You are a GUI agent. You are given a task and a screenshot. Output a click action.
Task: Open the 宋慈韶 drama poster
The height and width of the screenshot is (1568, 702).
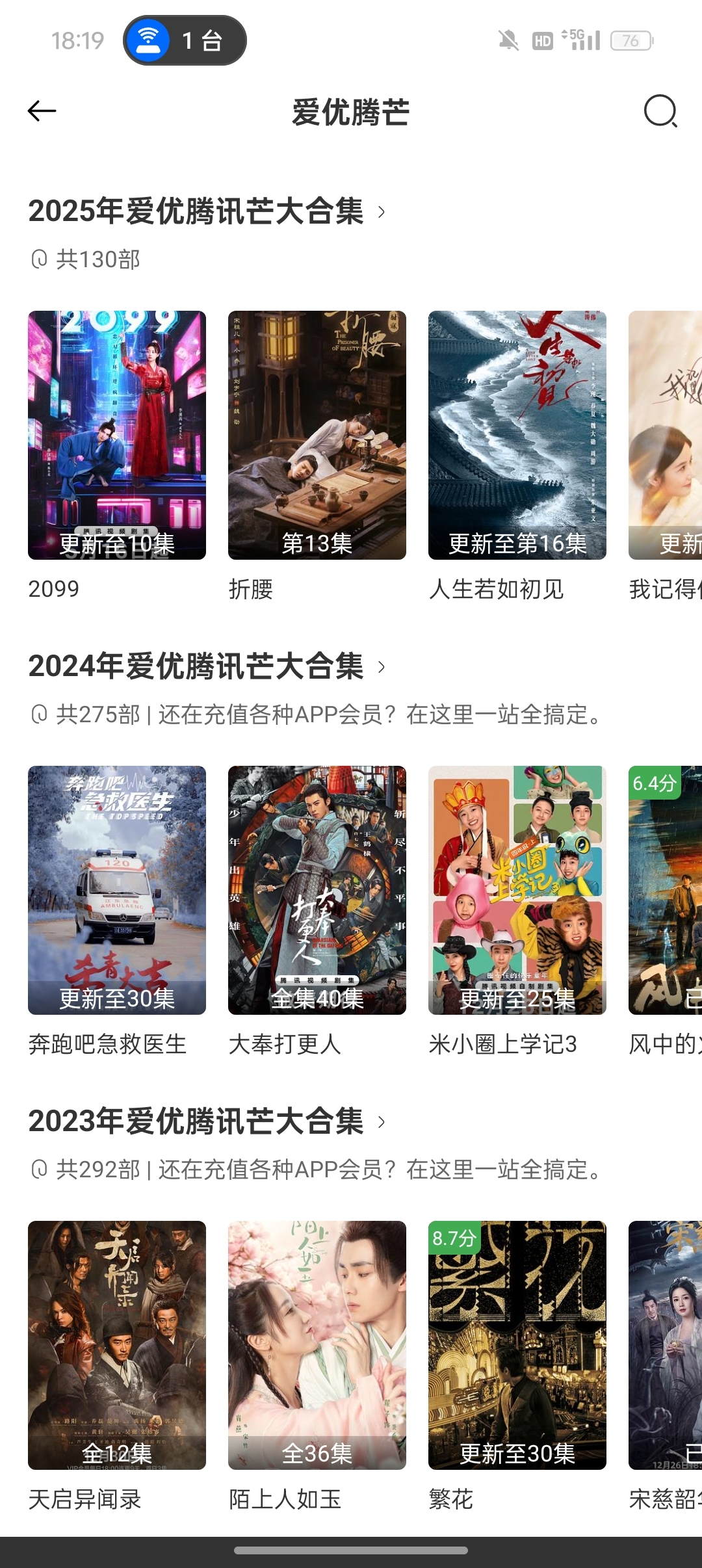(x=666, y=1345)
